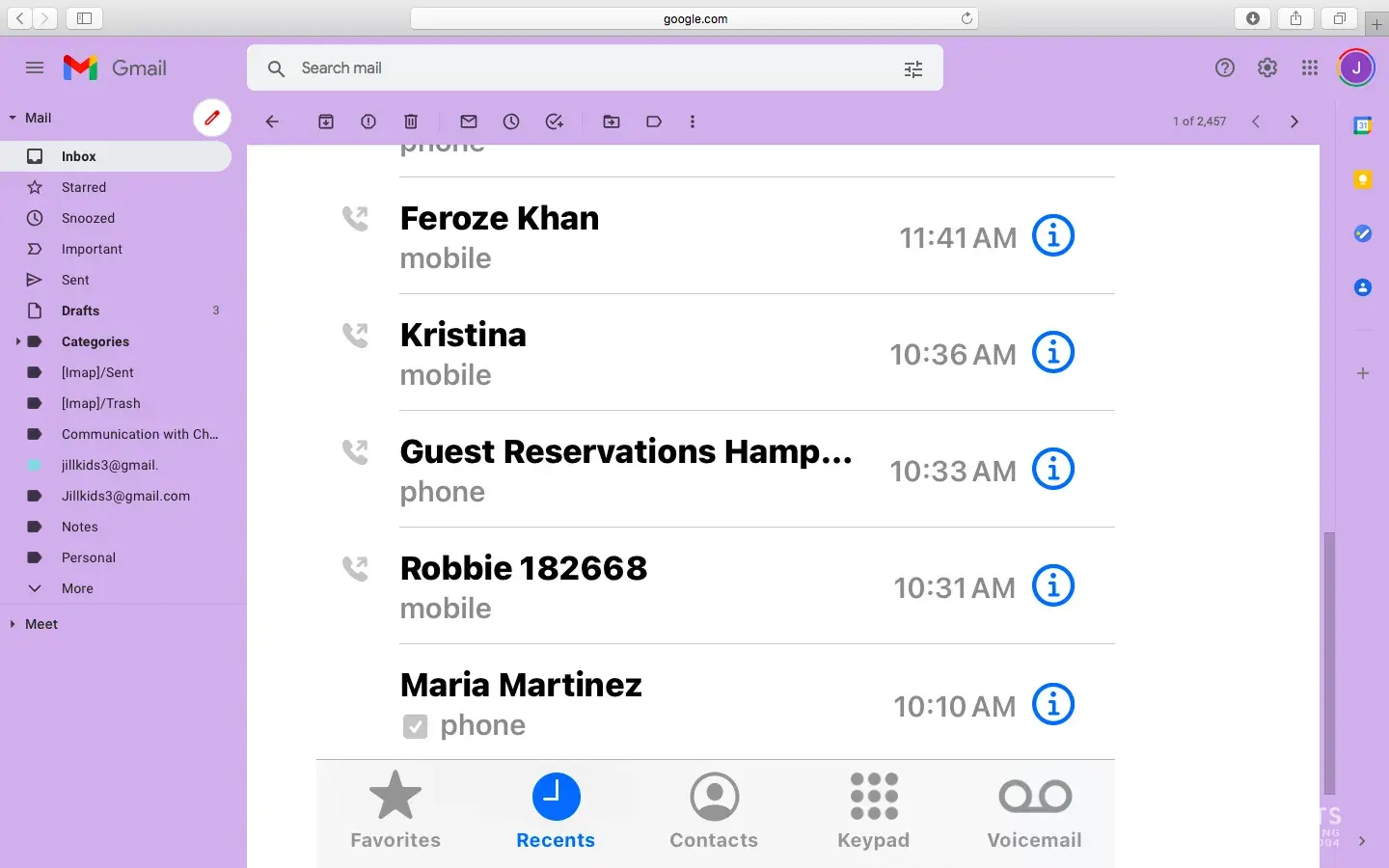1389x868 pixels.
Task: Move this email to a folder
Action: 612,122
